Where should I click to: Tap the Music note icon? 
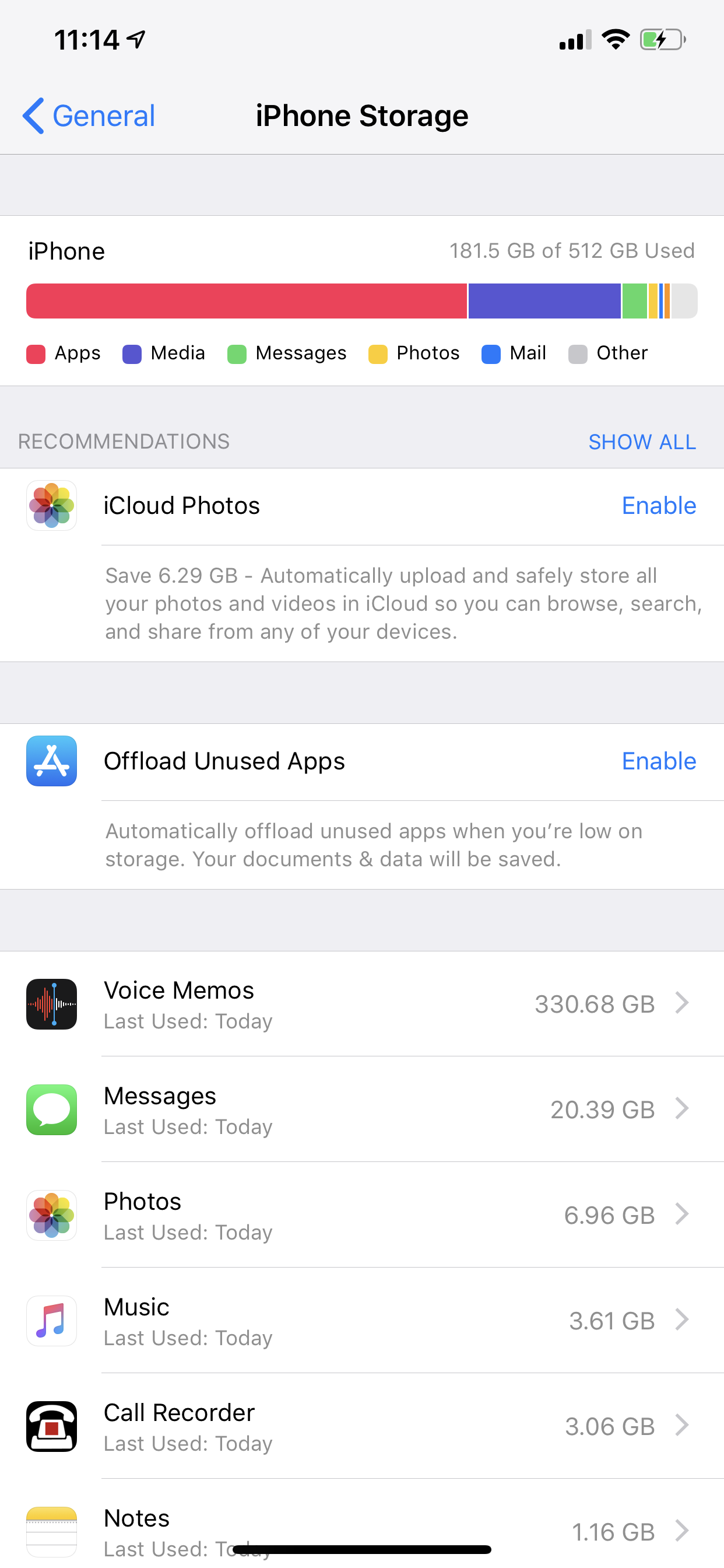pyautogui.click(x=51, y=1321)
